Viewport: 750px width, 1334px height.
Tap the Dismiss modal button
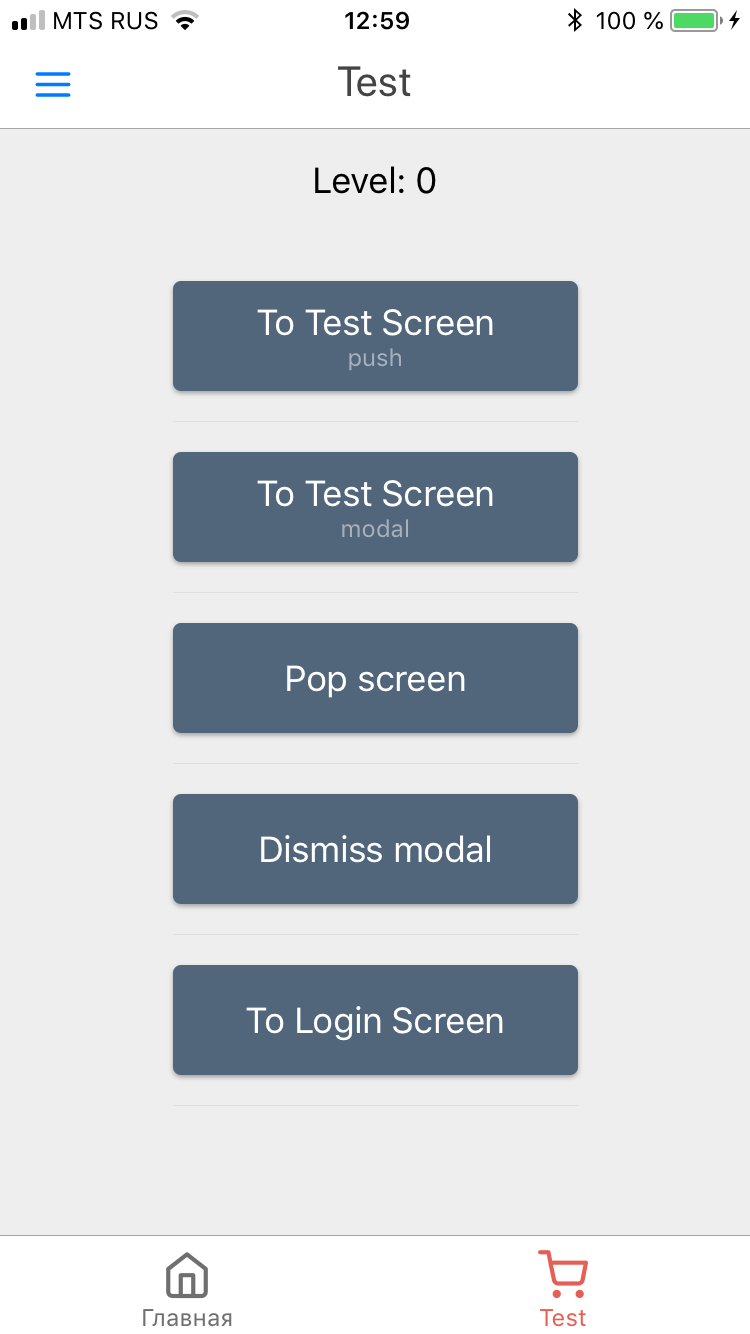click(375, 849)
